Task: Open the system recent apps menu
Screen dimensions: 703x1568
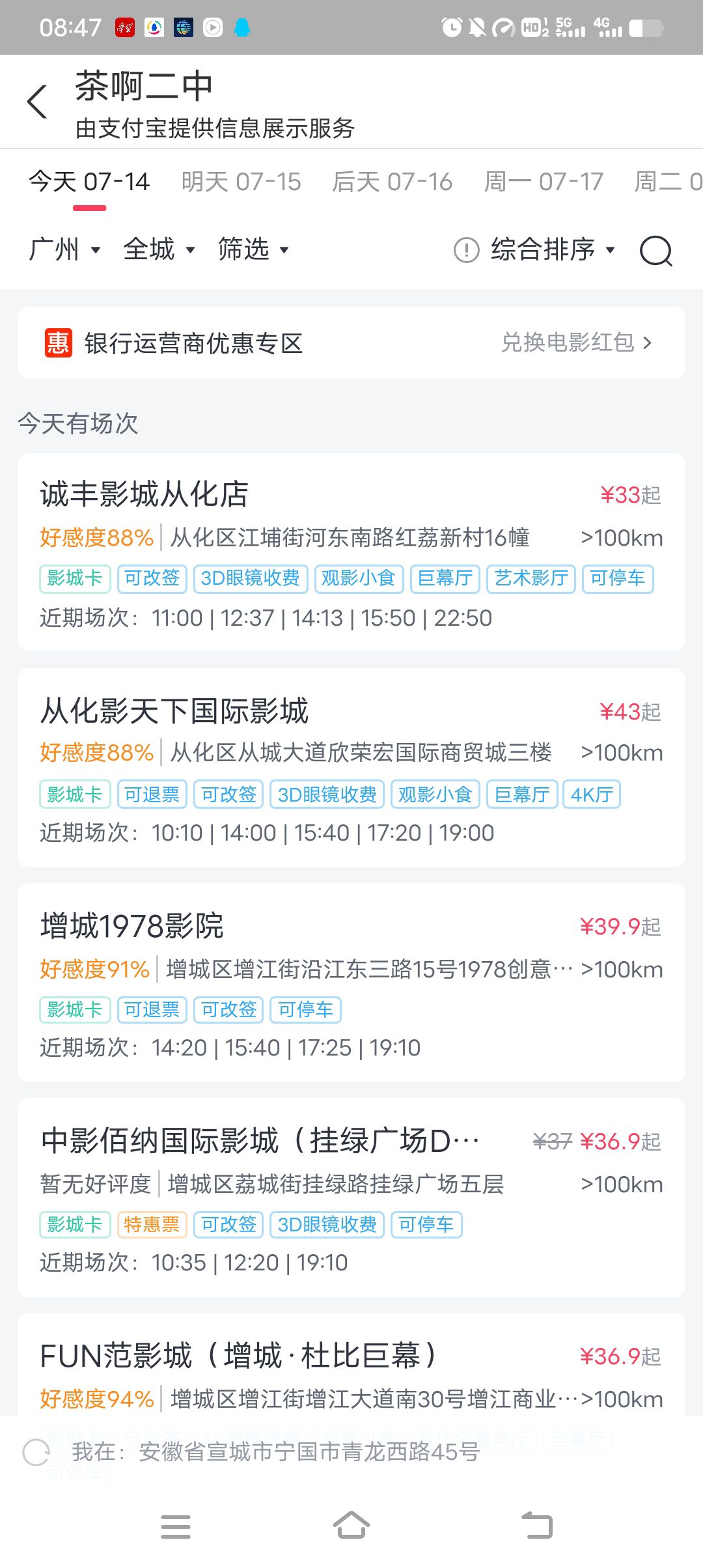Action: click(175, 1526)
